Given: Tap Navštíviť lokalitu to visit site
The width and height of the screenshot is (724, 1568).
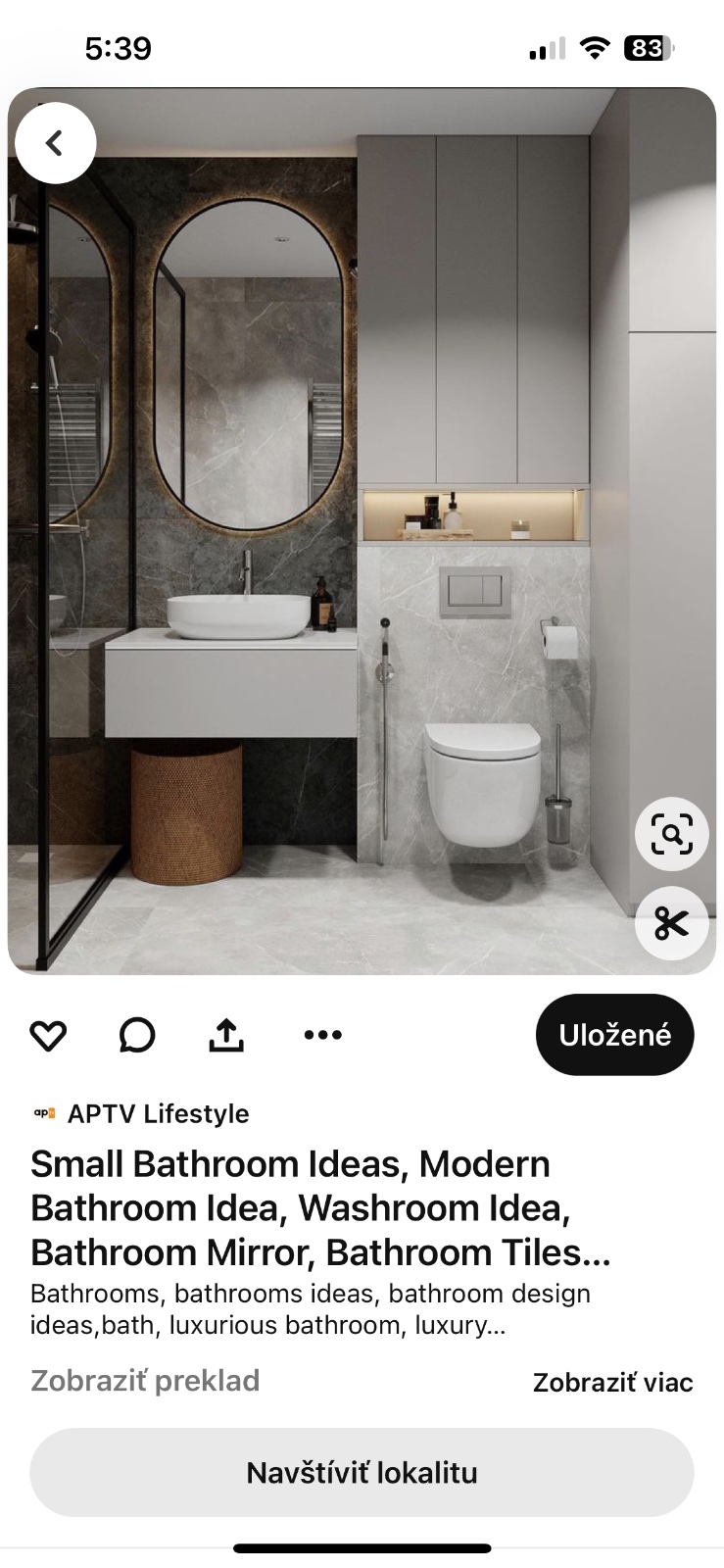Looking at the screenshot, I should 362,1472.
